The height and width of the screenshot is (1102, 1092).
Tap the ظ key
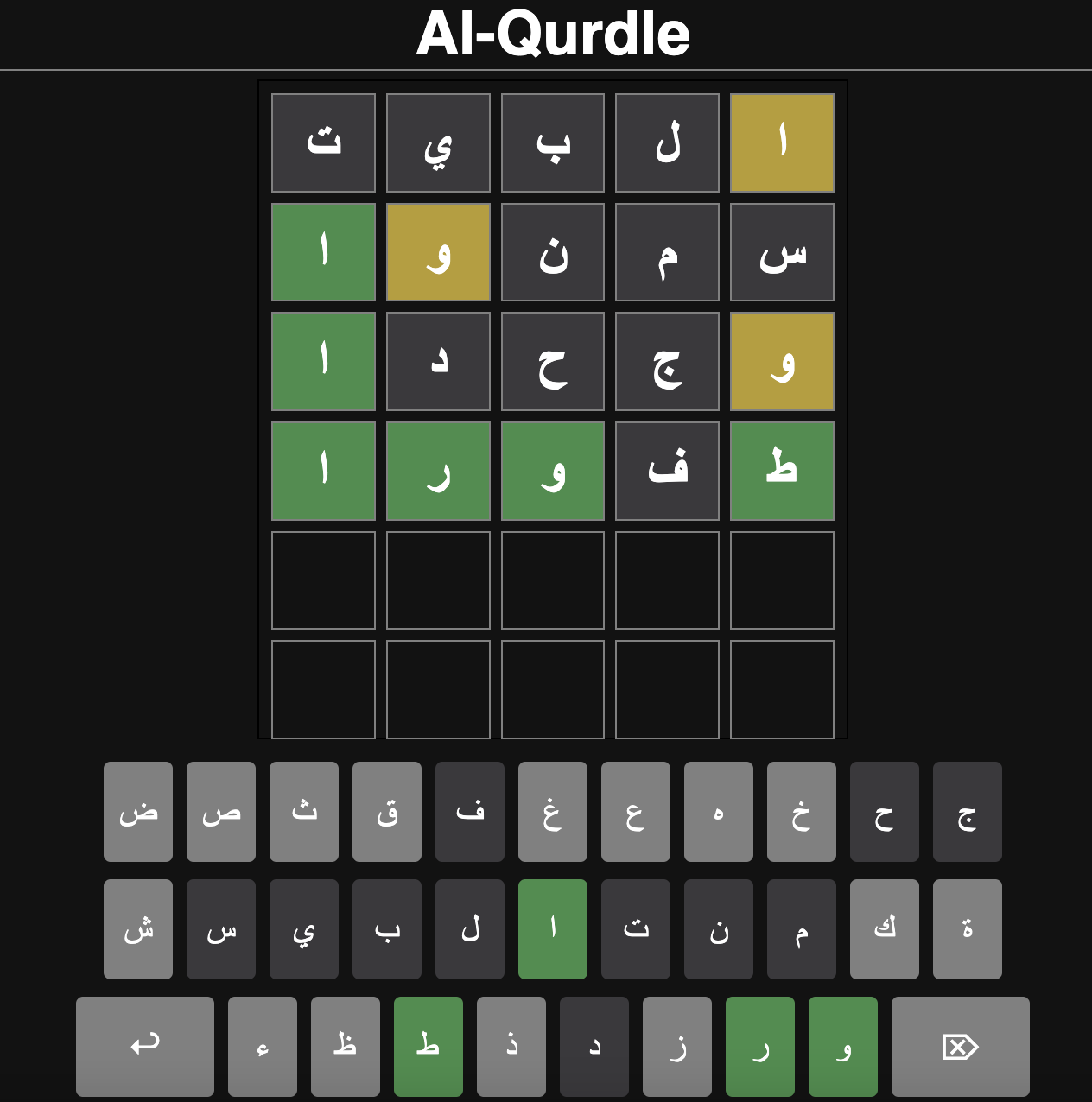pyautogui.click(x=346, y=1046)
